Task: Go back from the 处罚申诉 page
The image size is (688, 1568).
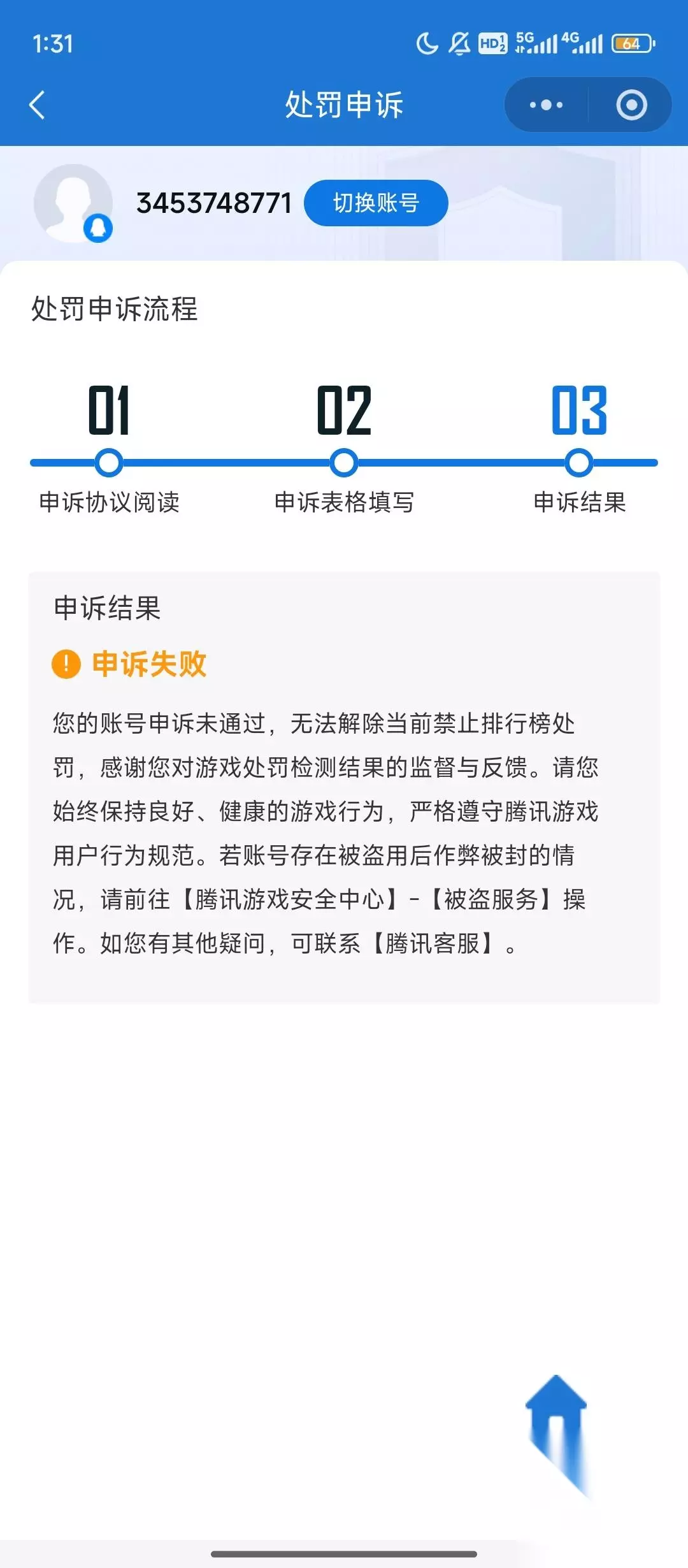Action: coord(38,105)
